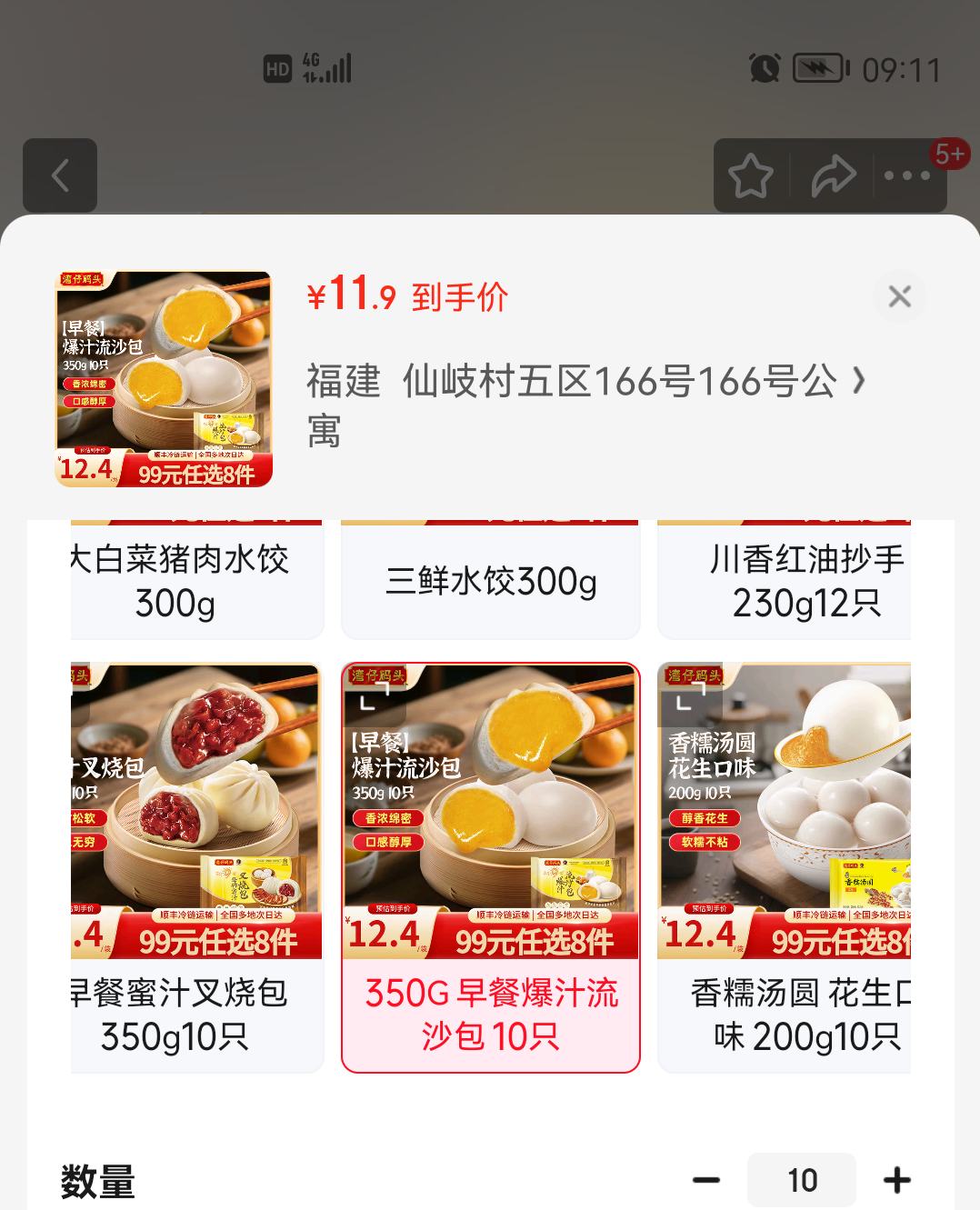Decrease quantity with minus button
The width and height of the screenshot is (980, 1210).
pos(705,1180)
